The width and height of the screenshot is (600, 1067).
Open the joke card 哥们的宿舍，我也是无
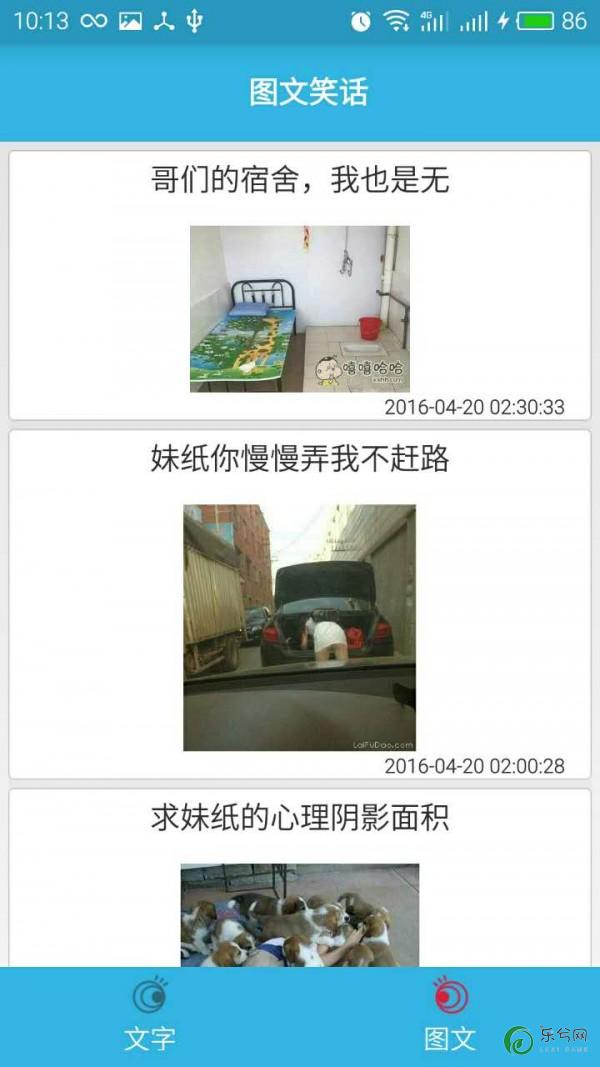pos(300,285)
